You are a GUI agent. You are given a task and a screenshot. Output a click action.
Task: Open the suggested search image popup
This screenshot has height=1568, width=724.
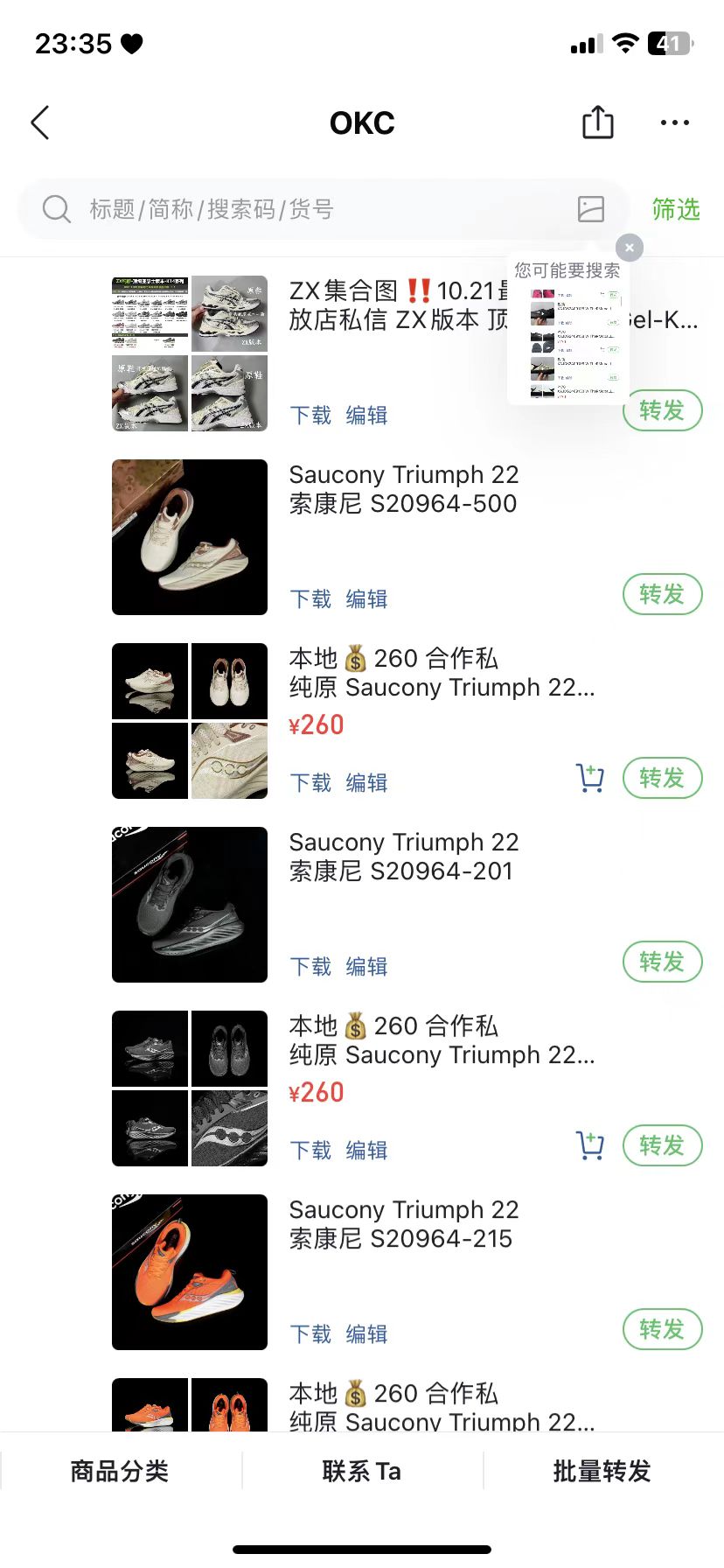click(568, 332)
